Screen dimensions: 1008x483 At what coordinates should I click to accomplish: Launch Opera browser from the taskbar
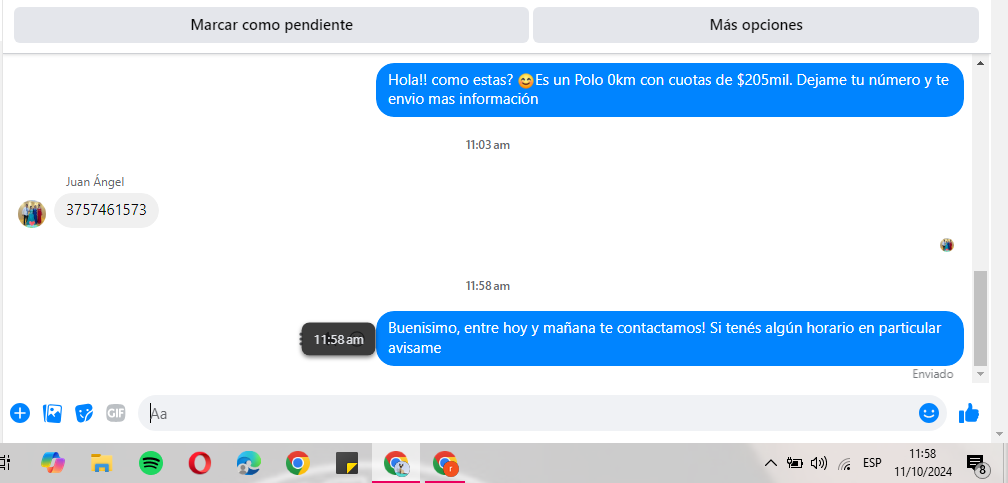click(199, 463)
